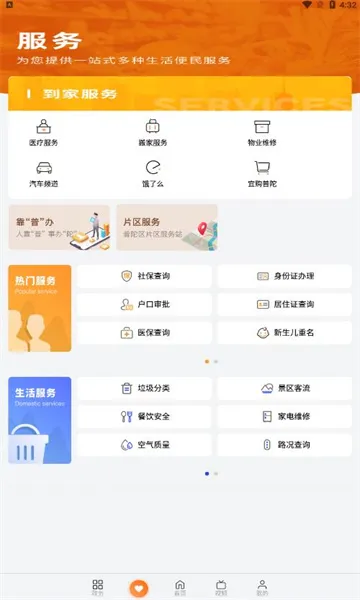Tap the orange heart button in bottom bar
Image resolution: width=360 pixels, height=600 pixels.
pos(138,588)
